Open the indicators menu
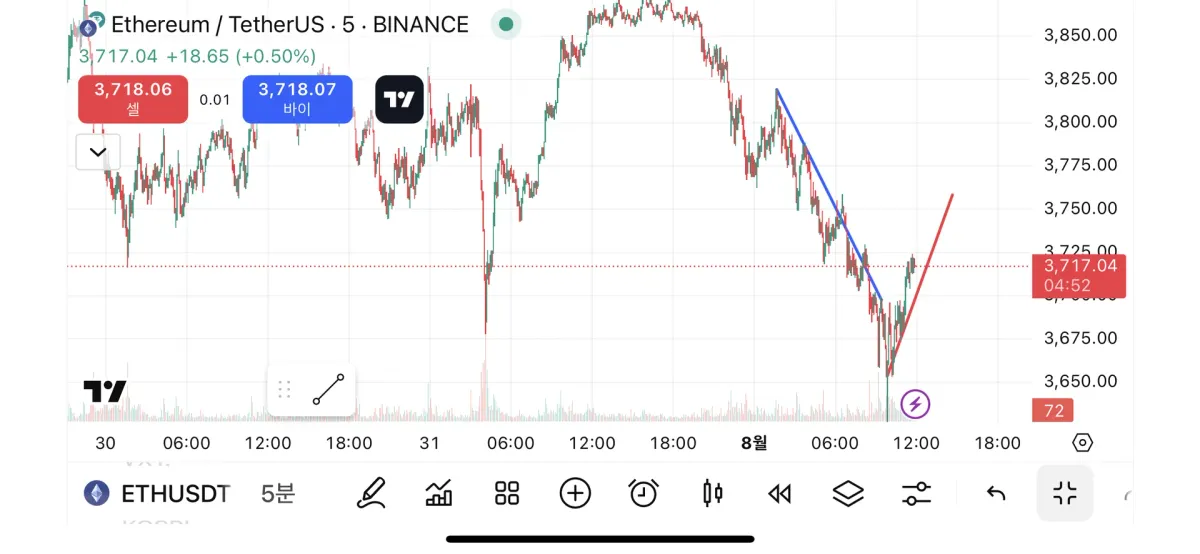 click(439, 493)
